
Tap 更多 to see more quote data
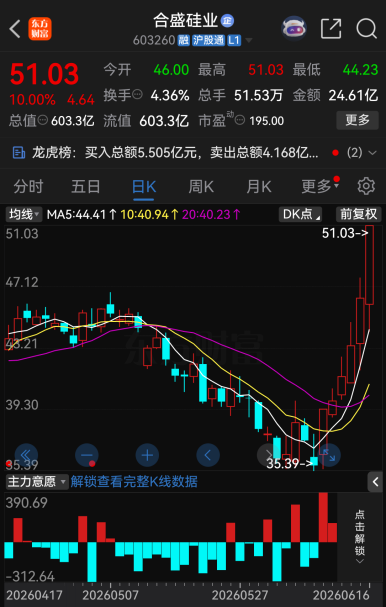pyautogui.click(x=358, y=120)
